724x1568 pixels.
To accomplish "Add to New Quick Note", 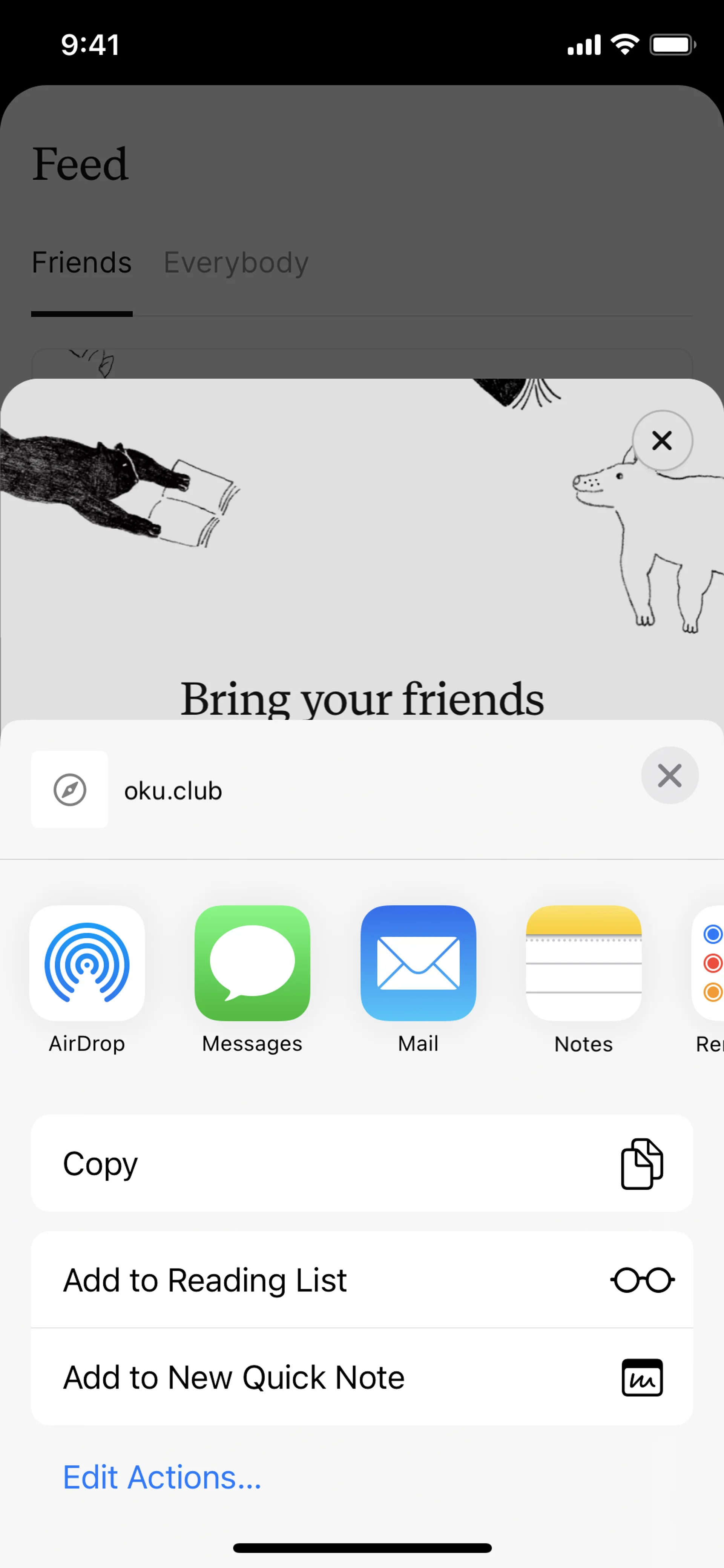I will (x=362, y=1377).
